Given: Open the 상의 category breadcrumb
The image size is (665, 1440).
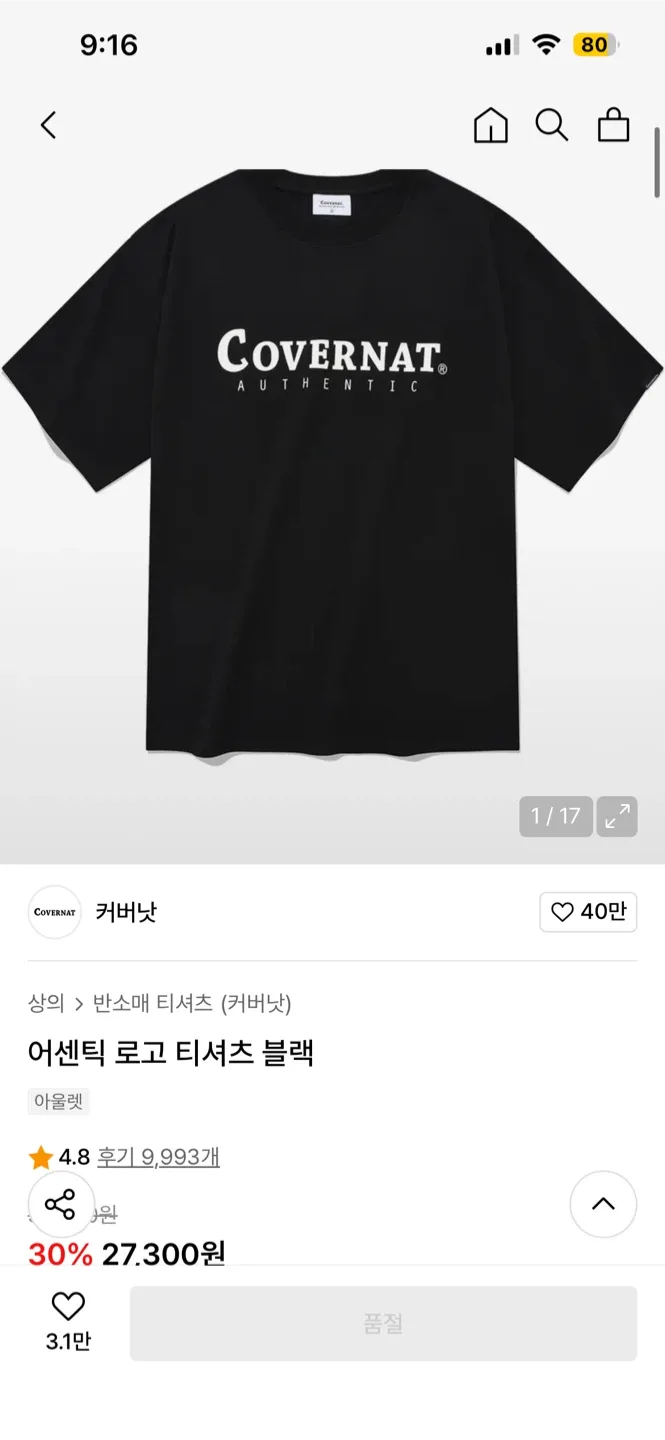Looking at the screenshot, I should coord(46,1003).
